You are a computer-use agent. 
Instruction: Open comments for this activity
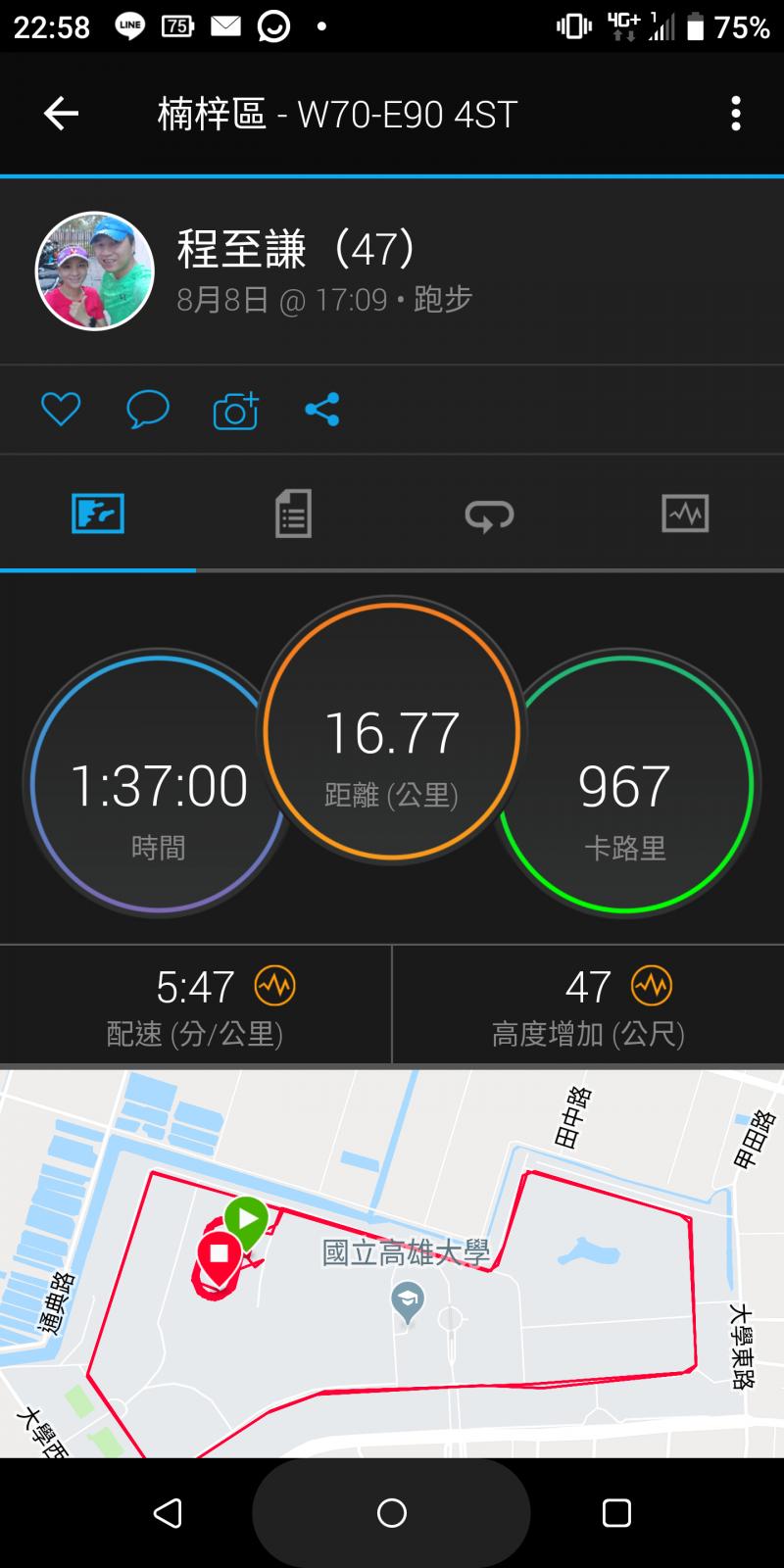(148, 409)
